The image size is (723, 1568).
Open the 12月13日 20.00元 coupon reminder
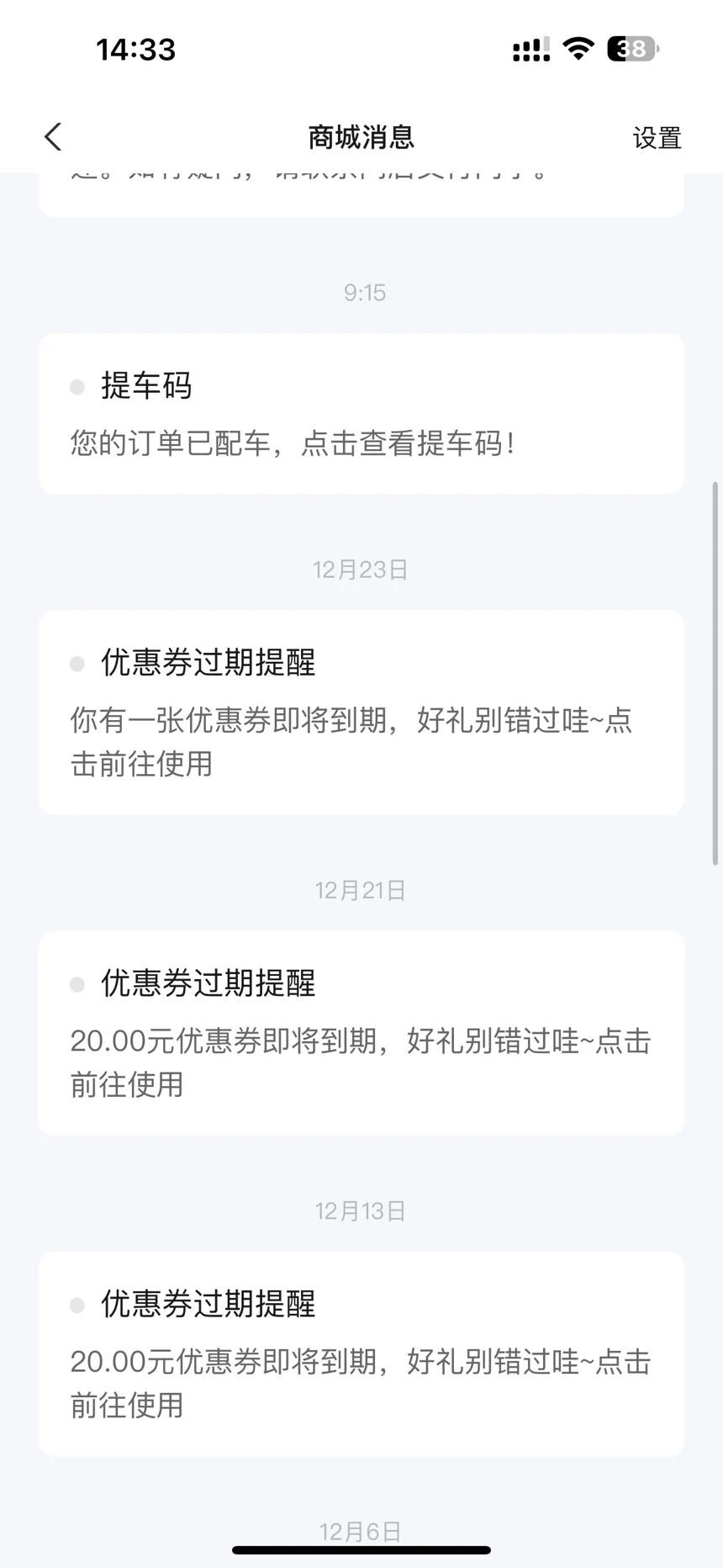point(361,1353)
